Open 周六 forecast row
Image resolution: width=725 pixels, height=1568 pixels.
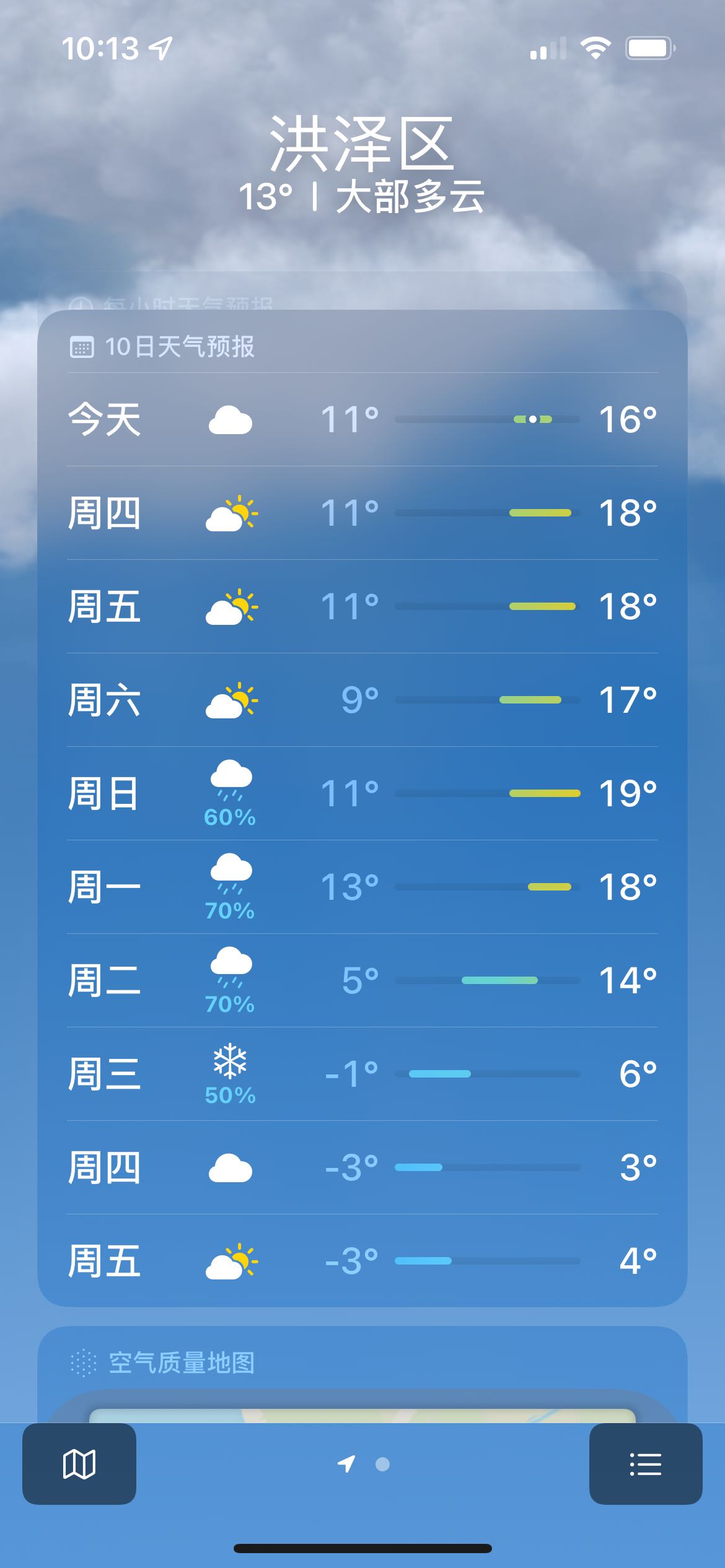(x=362, y=700)
